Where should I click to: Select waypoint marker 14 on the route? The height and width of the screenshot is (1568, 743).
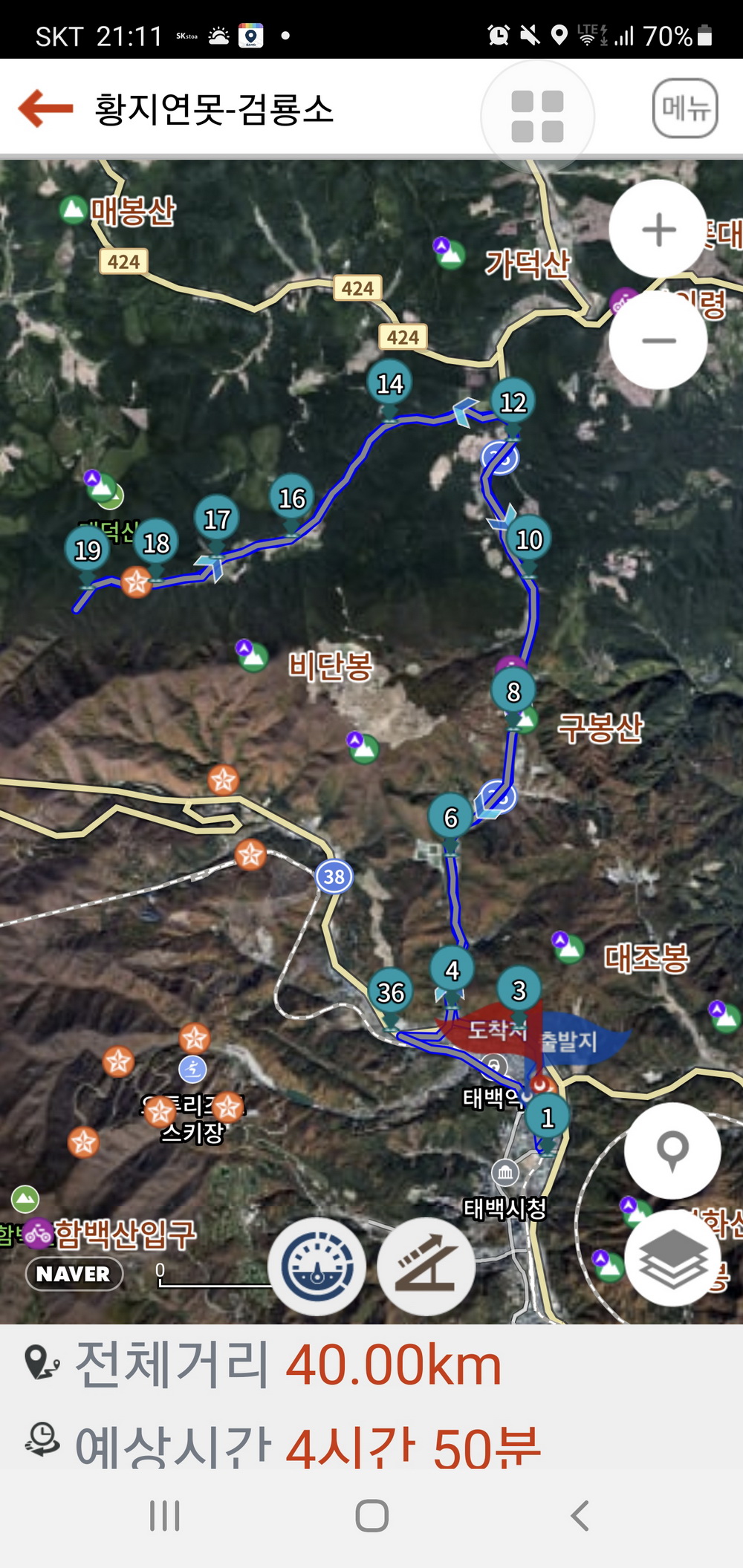pos(390,385)
